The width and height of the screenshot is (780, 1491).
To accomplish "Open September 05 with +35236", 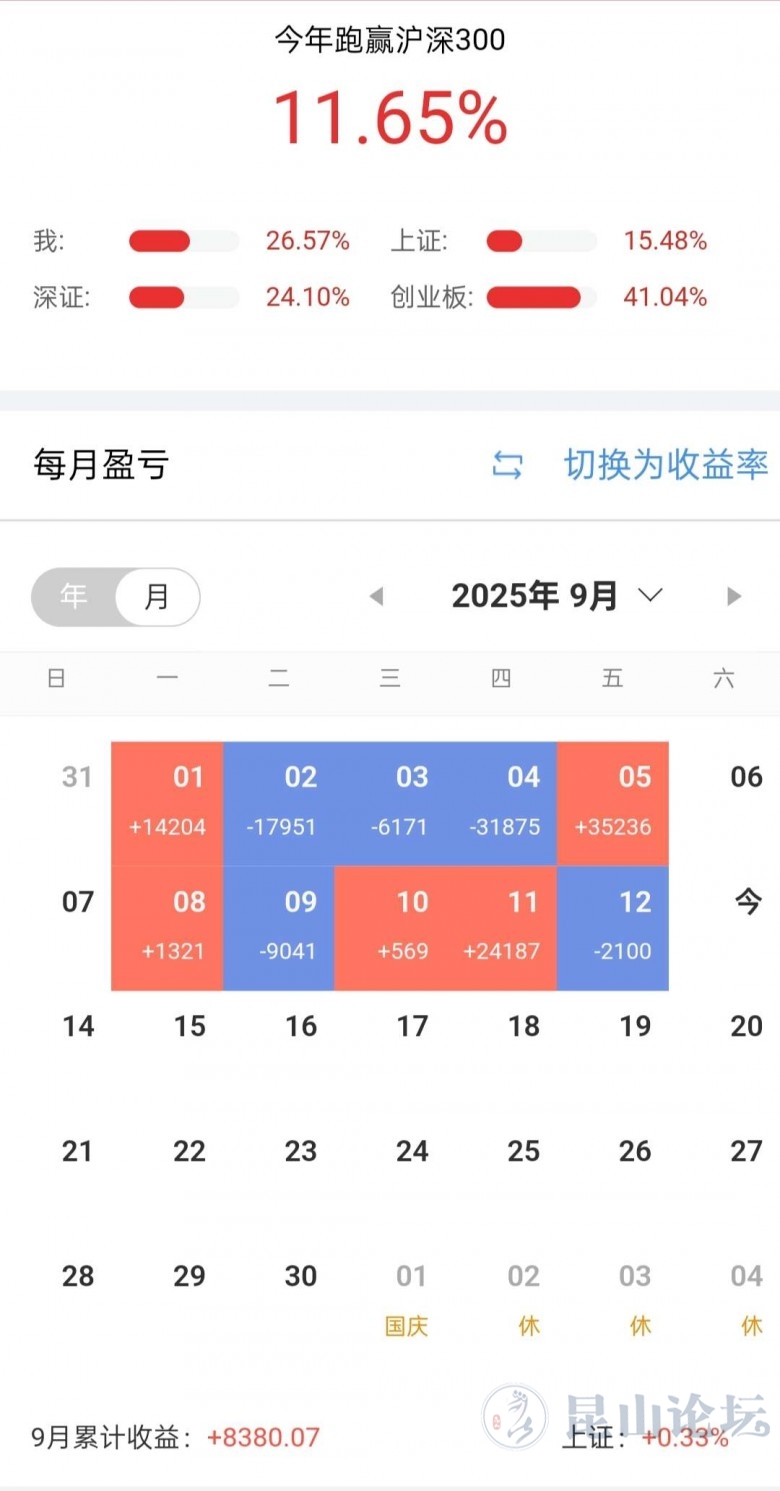I will 613,803.
